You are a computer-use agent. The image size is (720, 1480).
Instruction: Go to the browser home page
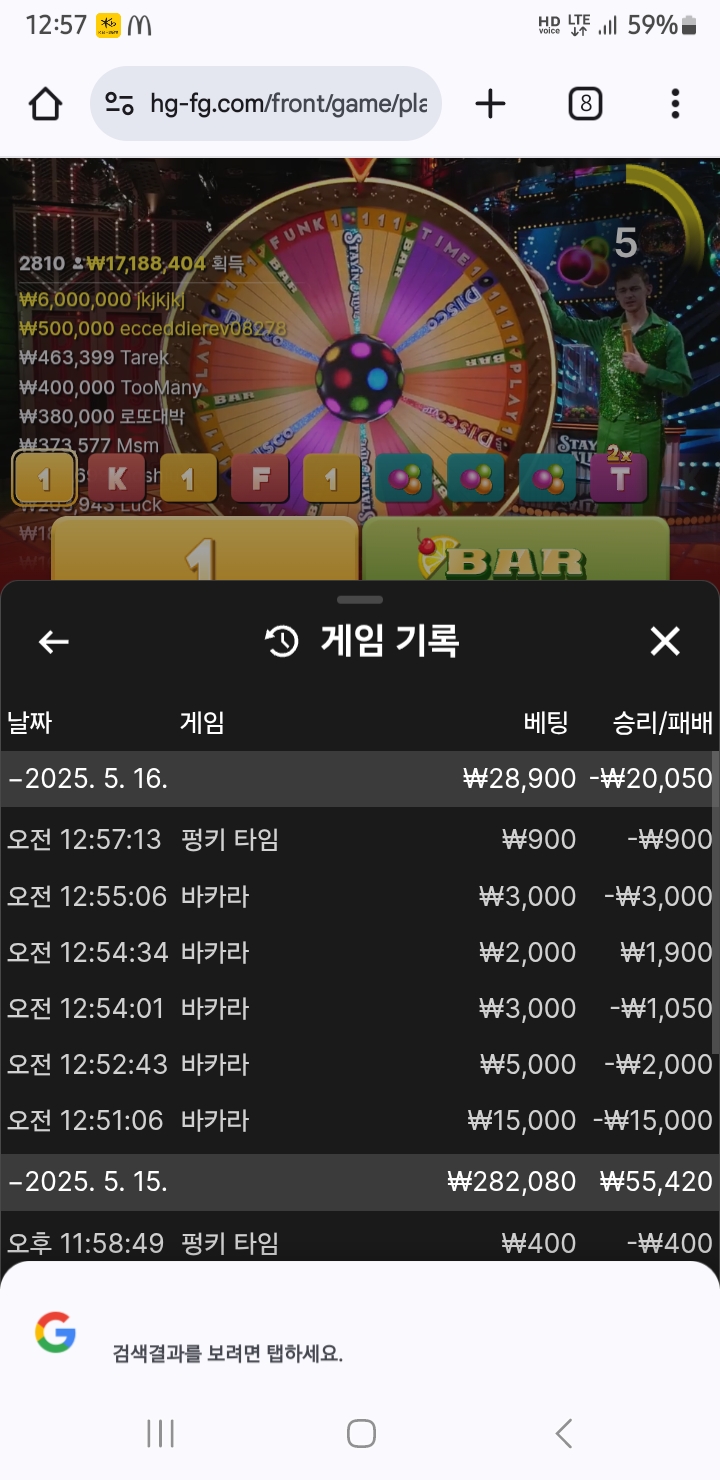pos(46,104)
